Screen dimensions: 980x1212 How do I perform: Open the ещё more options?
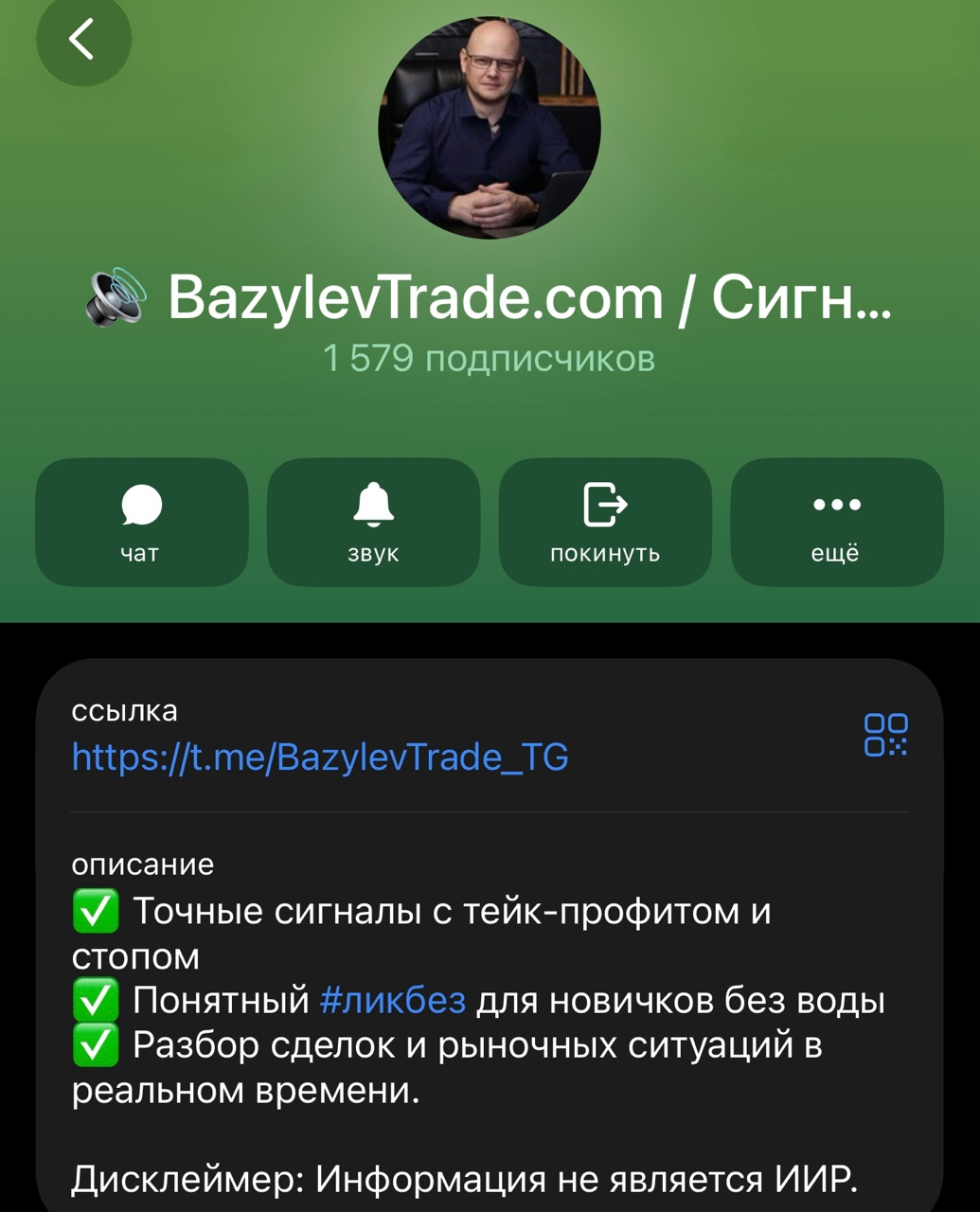point(837,523)
